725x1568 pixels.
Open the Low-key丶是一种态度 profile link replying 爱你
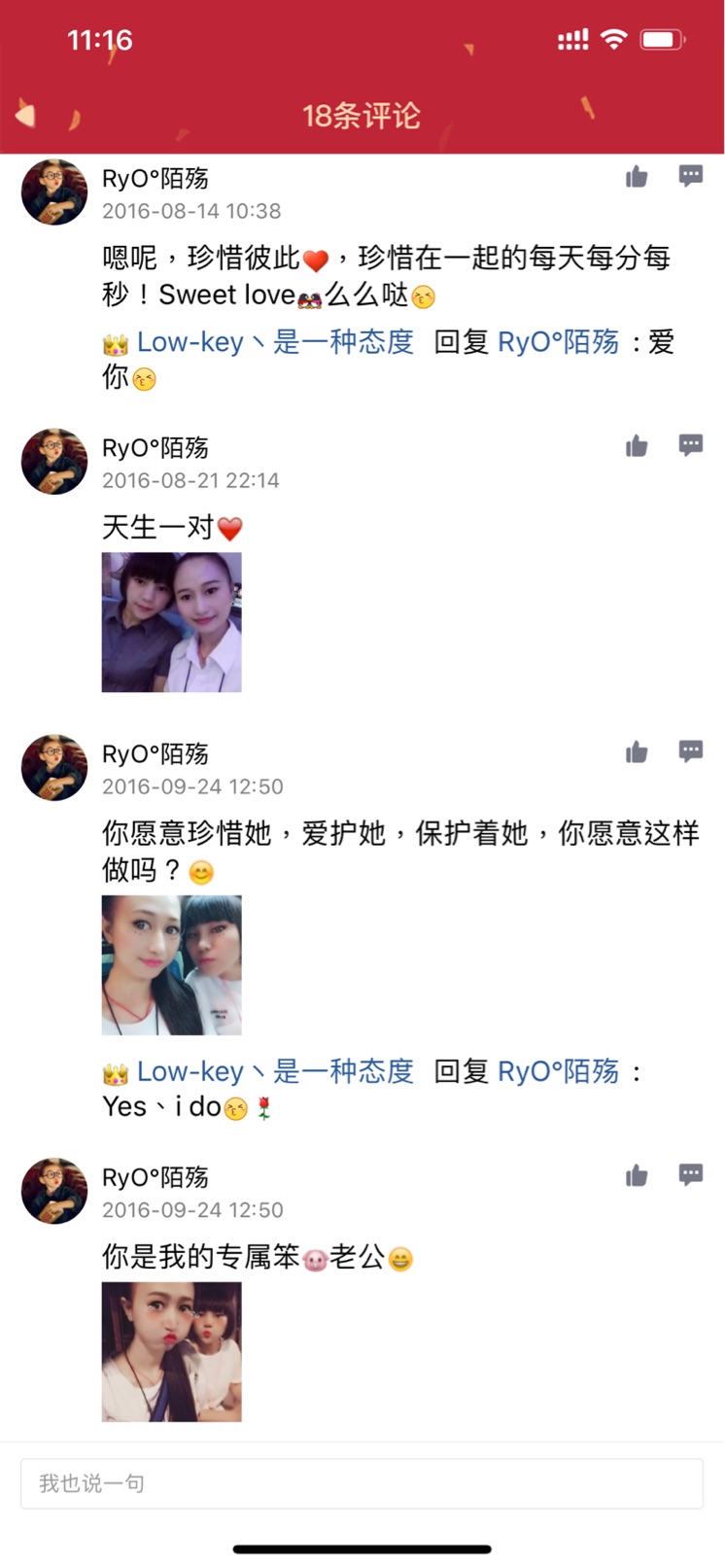(x=275, y=342)
